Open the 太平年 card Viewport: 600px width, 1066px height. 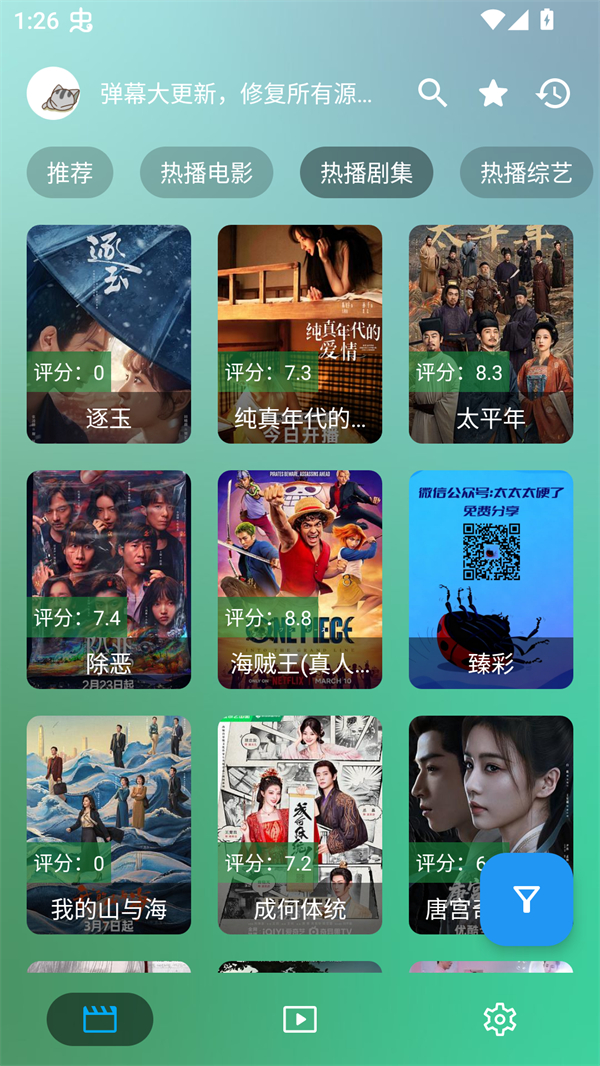point(491,334)
